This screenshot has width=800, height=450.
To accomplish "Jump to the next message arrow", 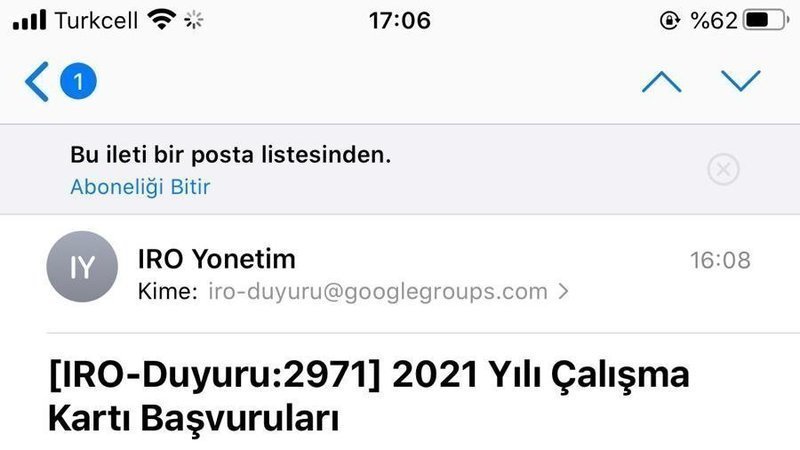I will [741, 82].
